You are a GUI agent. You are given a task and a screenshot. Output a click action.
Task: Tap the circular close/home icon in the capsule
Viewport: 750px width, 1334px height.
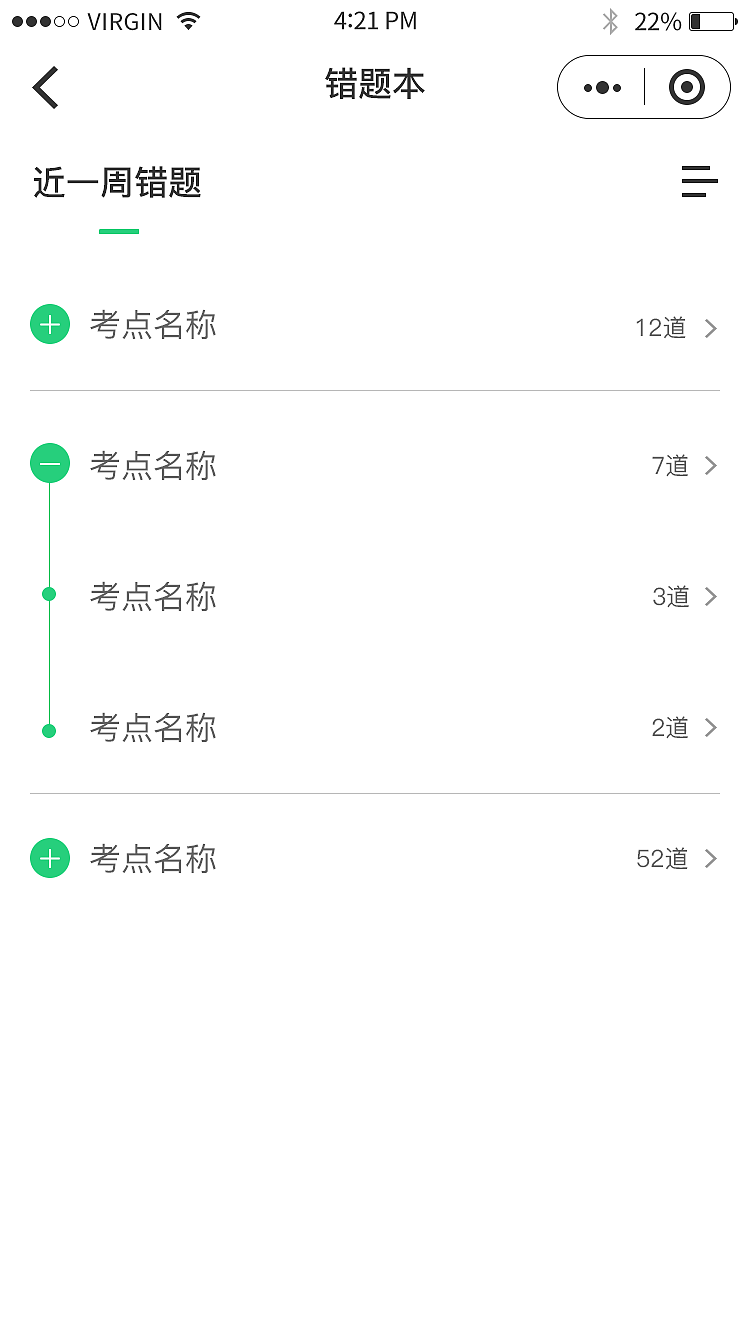(x=687, y=87)
